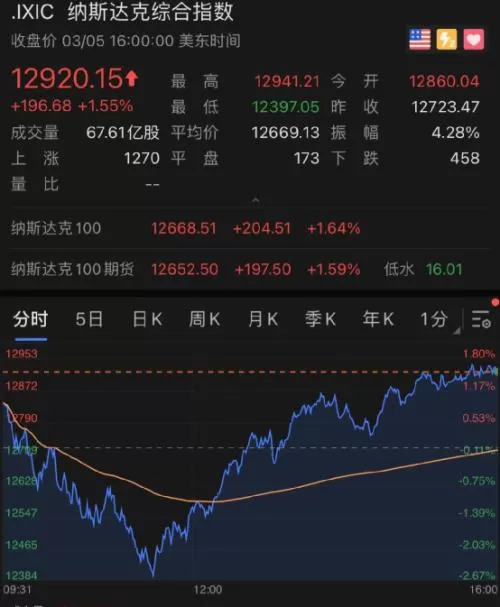Open the 1分 minute interval dropdown
This screenshot has height=607, width=500.
[x=438, y=321]
